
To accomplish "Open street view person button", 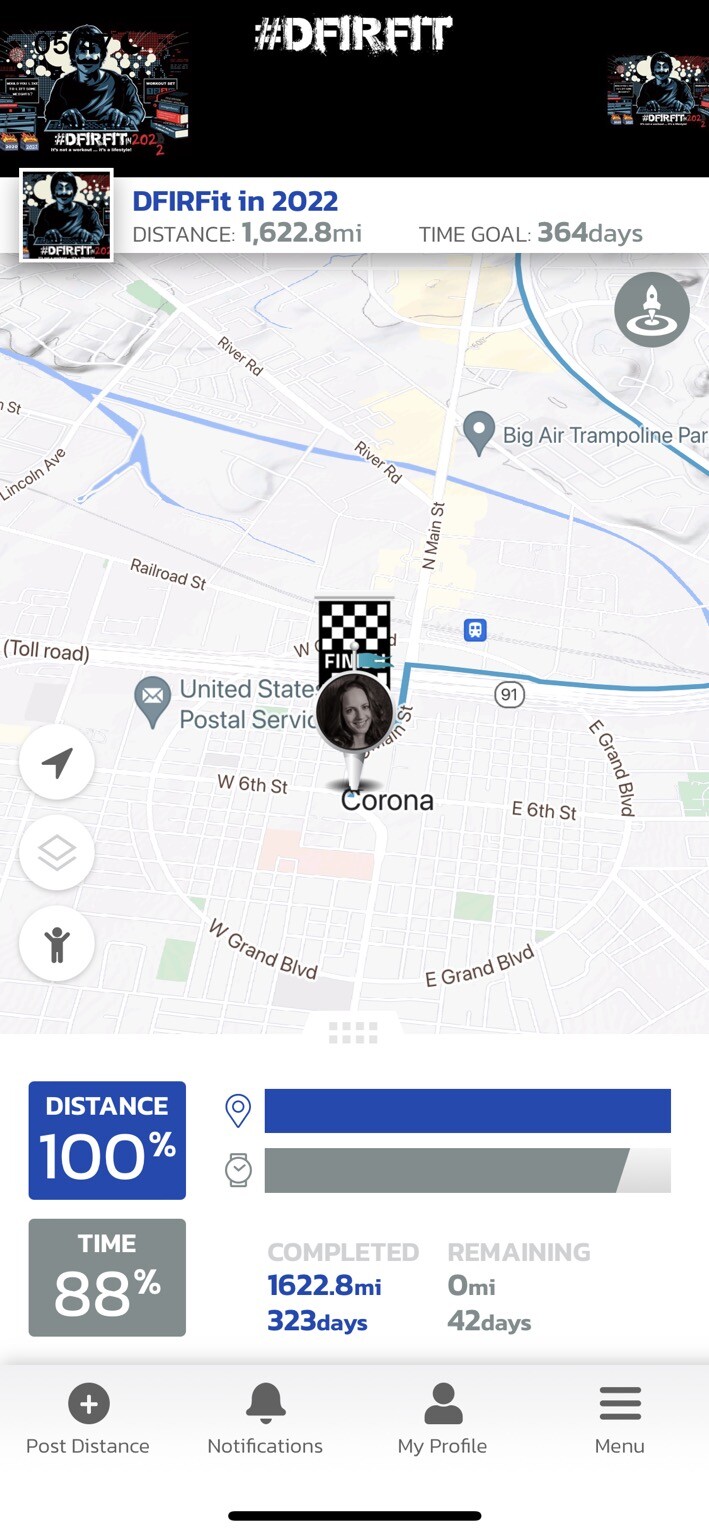I will tap(57, 943).
